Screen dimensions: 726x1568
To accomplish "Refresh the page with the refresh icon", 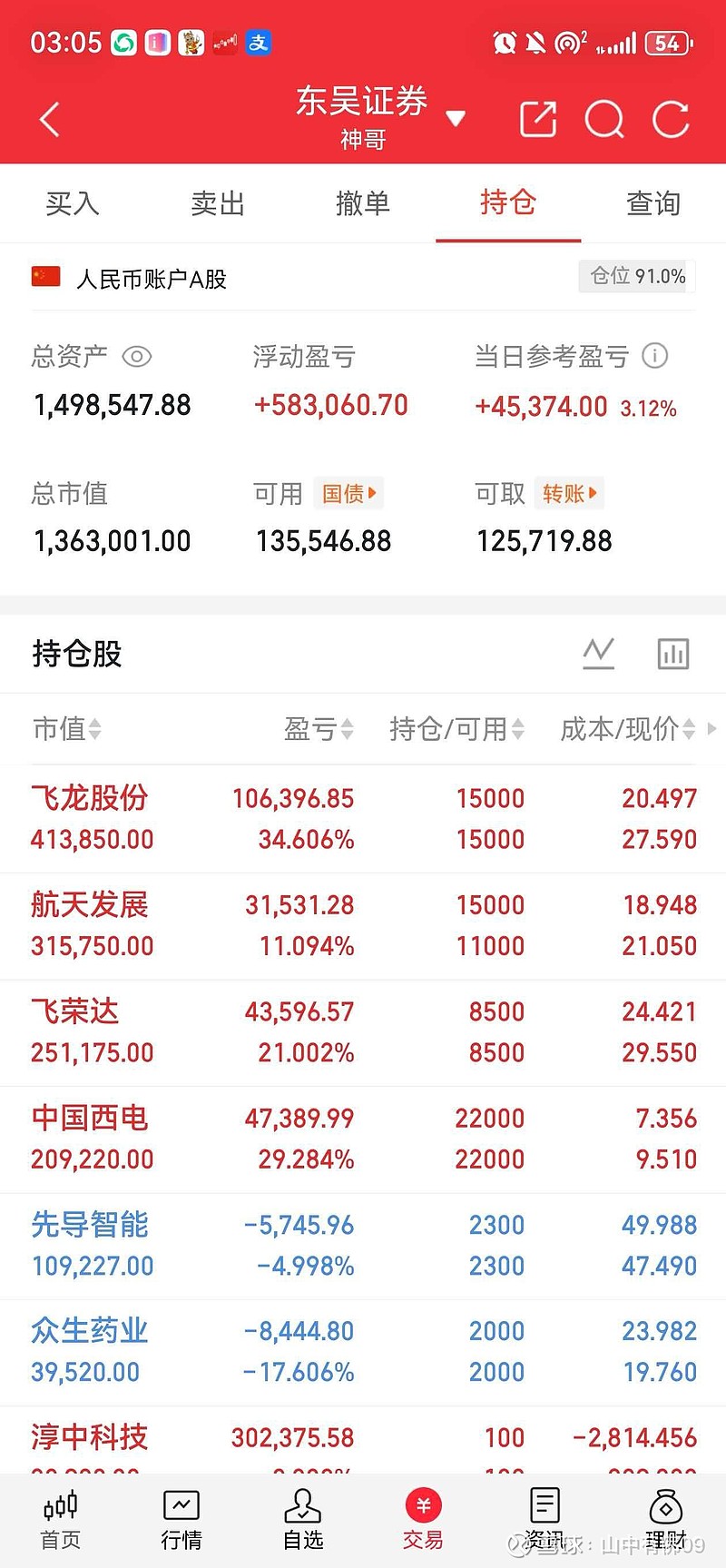I will coord(671,119).
